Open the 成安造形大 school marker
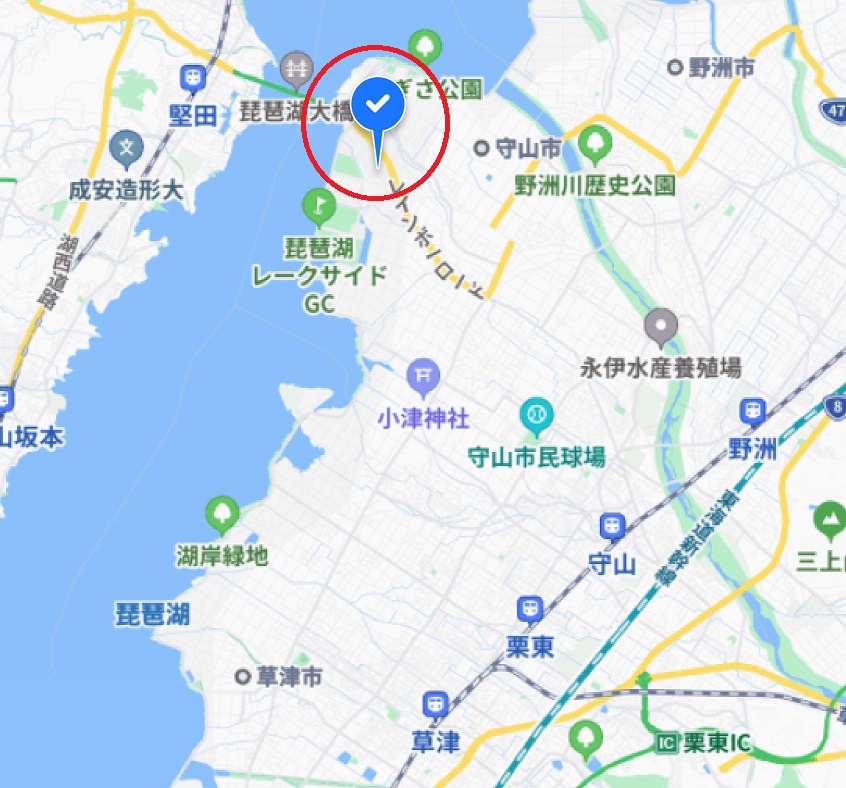Screen dimensions: 846x788 click(x=126, y=148)
